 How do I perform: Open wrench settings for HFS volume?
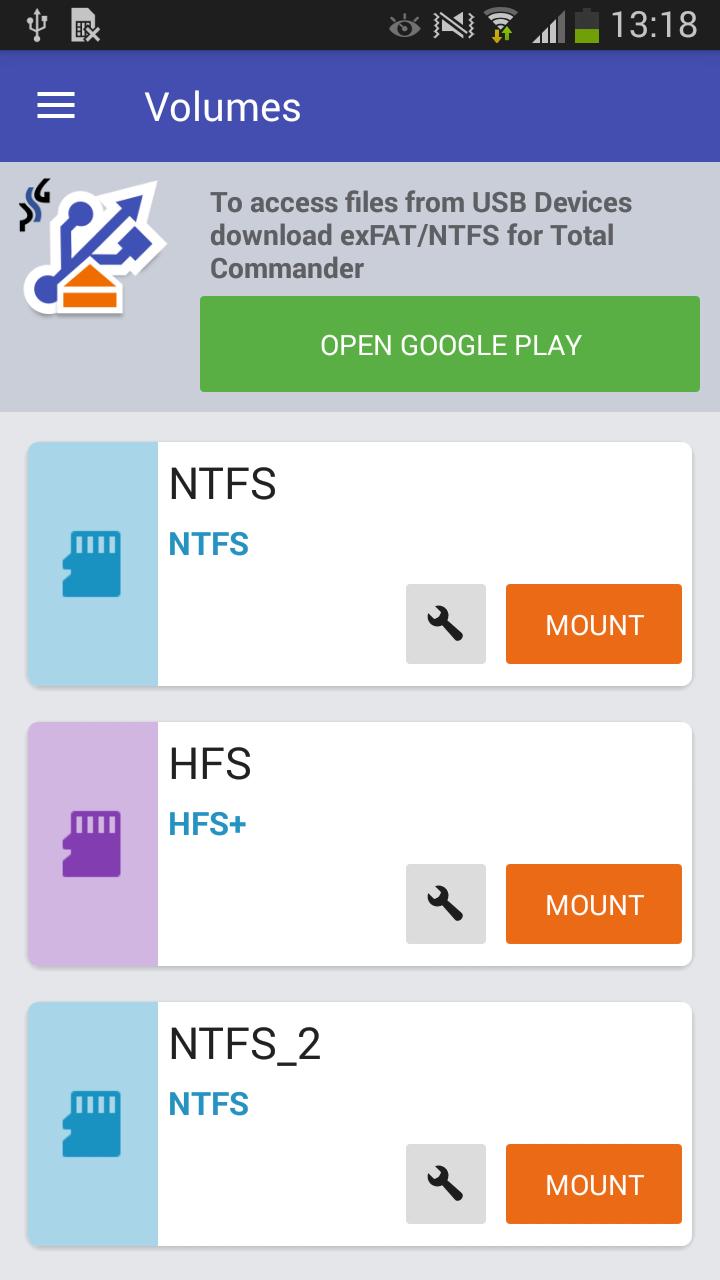pyautogui.click(x=445, y=904)
